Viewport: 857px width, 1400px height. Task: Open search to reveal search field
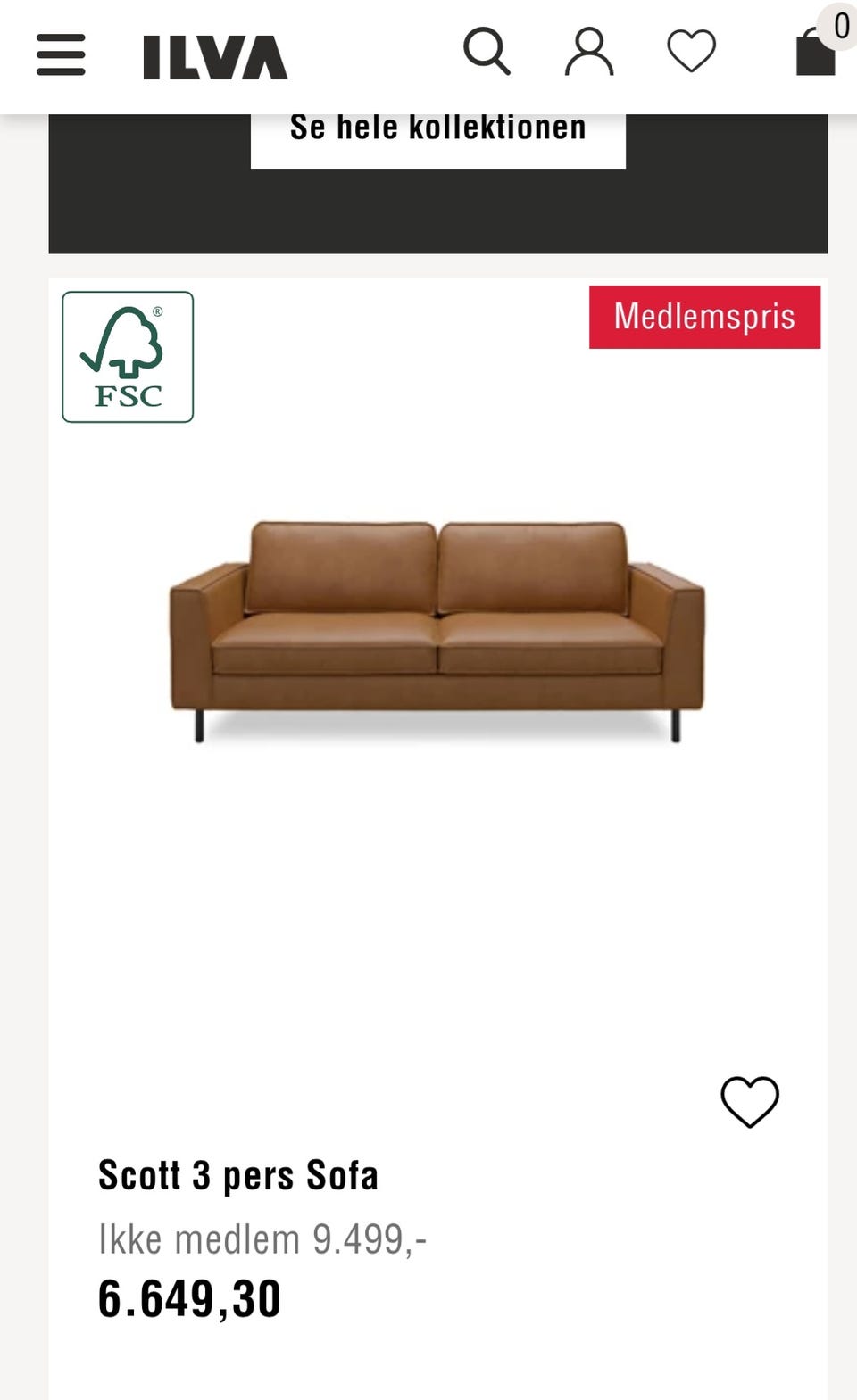pos(489,54)
